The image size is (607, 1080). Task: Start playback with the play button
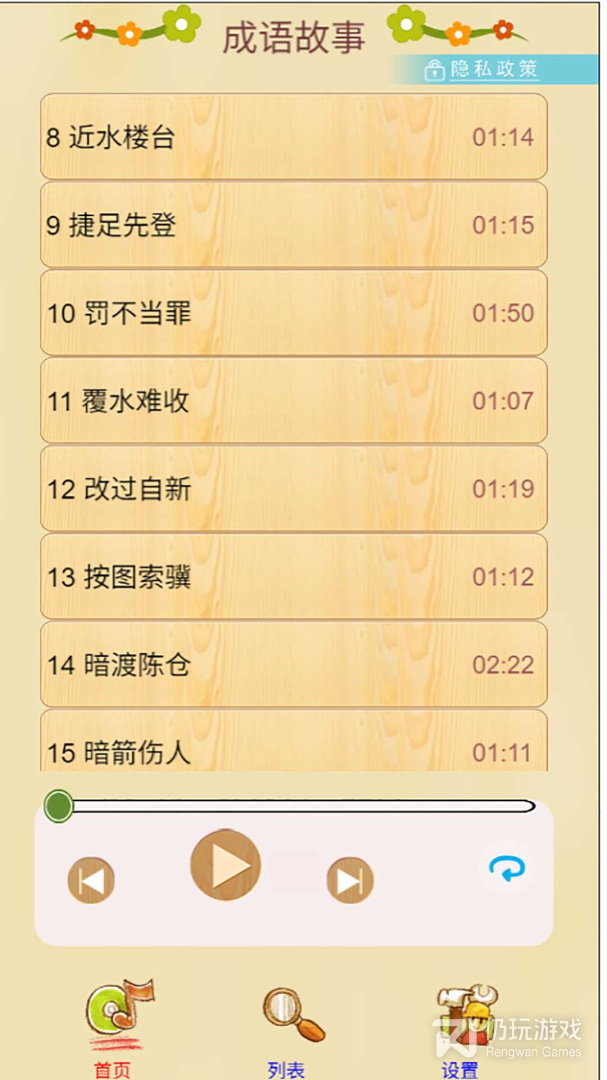click(x=226, y=865)
